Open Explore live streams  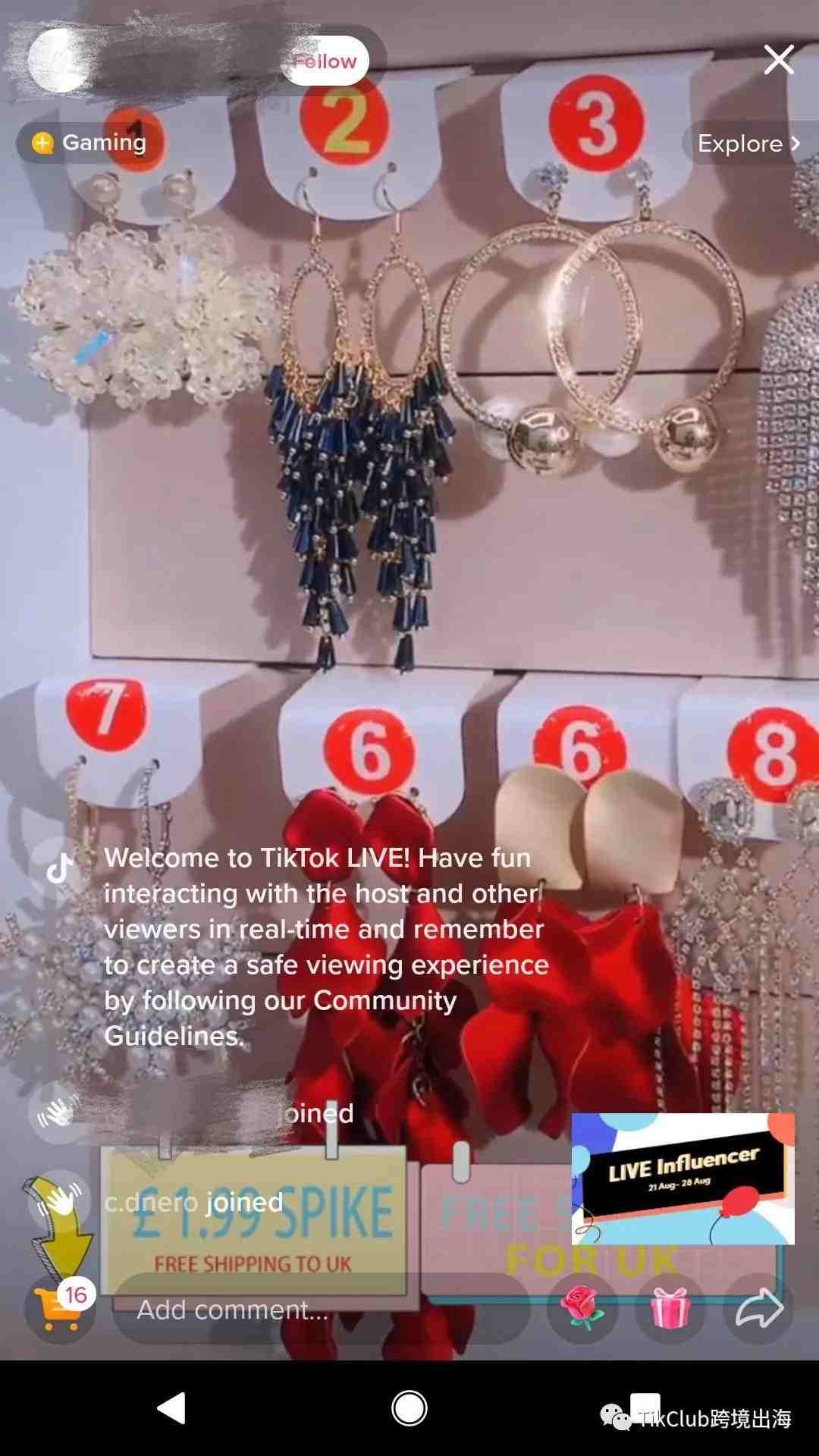(748, 143)
